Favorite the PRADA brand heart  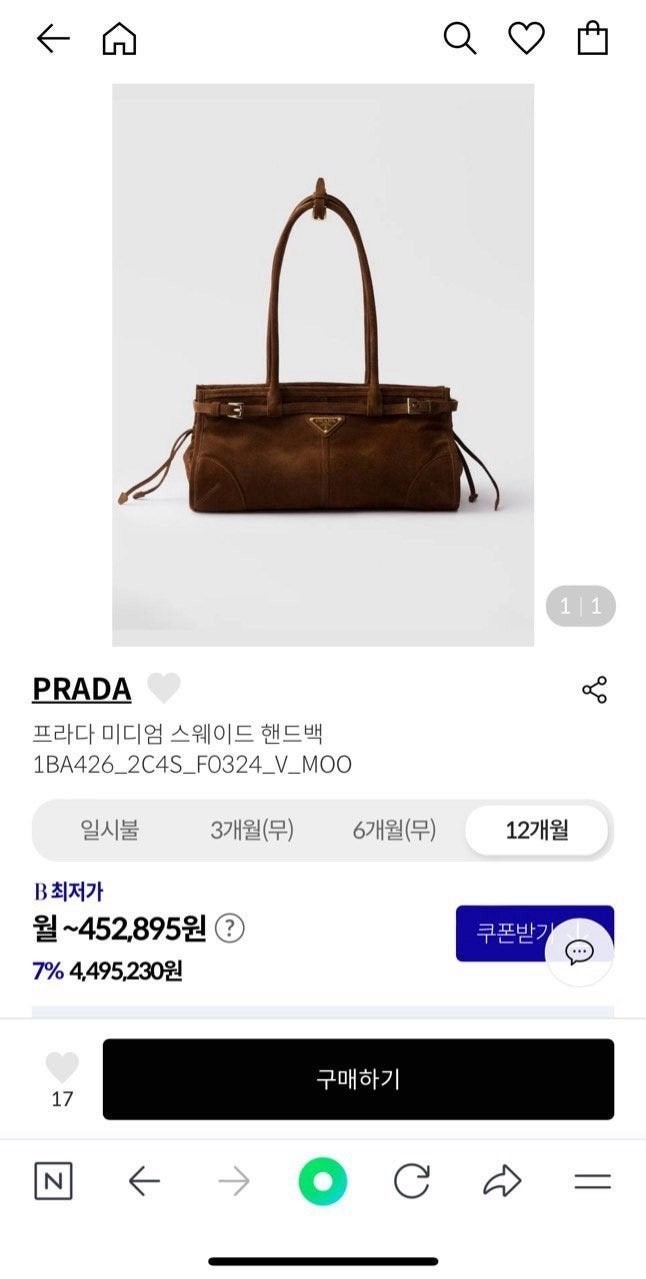[164, 688]
